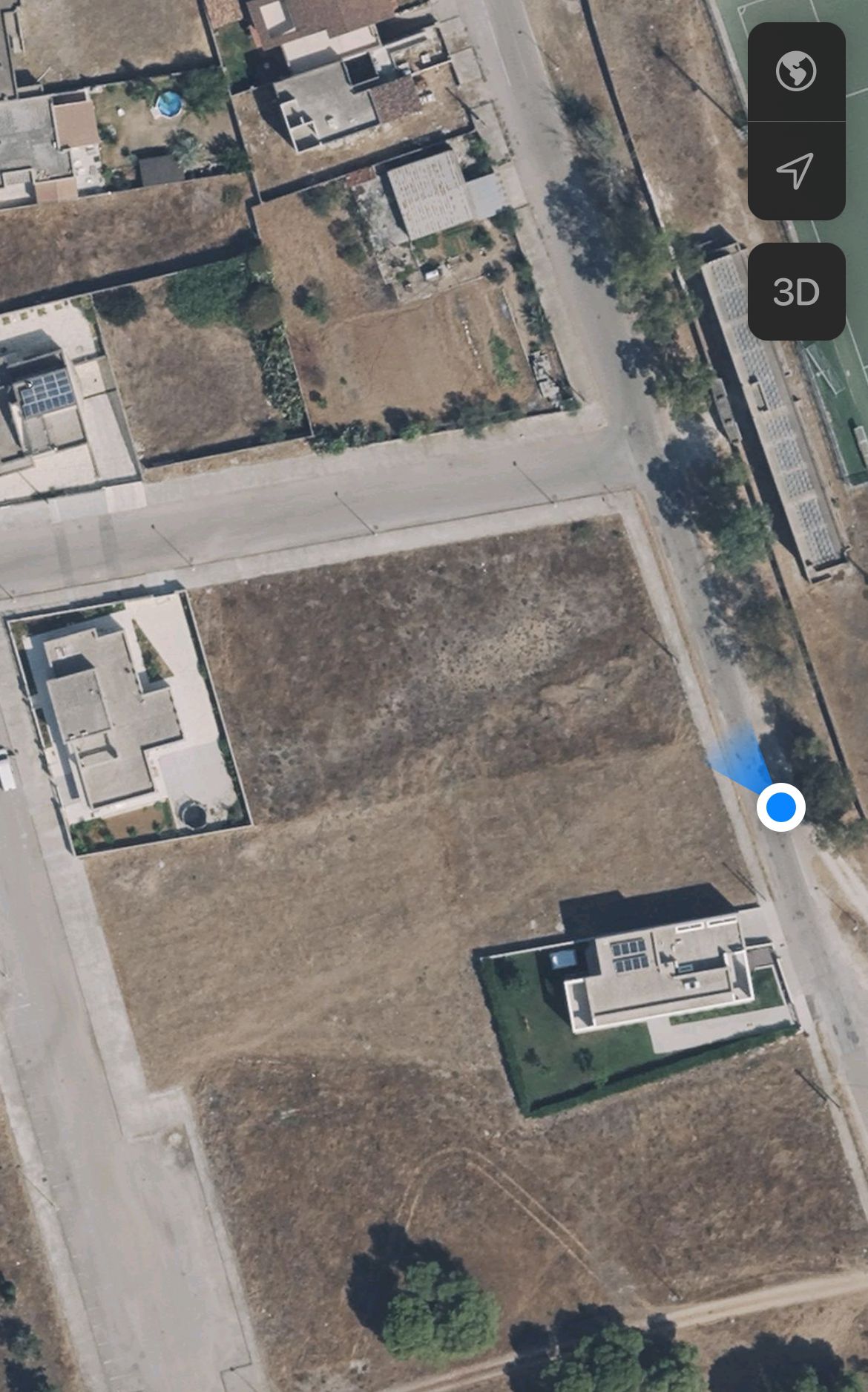This screenshot has height=1392, width=868.
Task: Tap the location tracking arrow
Action: click(x=796, y=171)
